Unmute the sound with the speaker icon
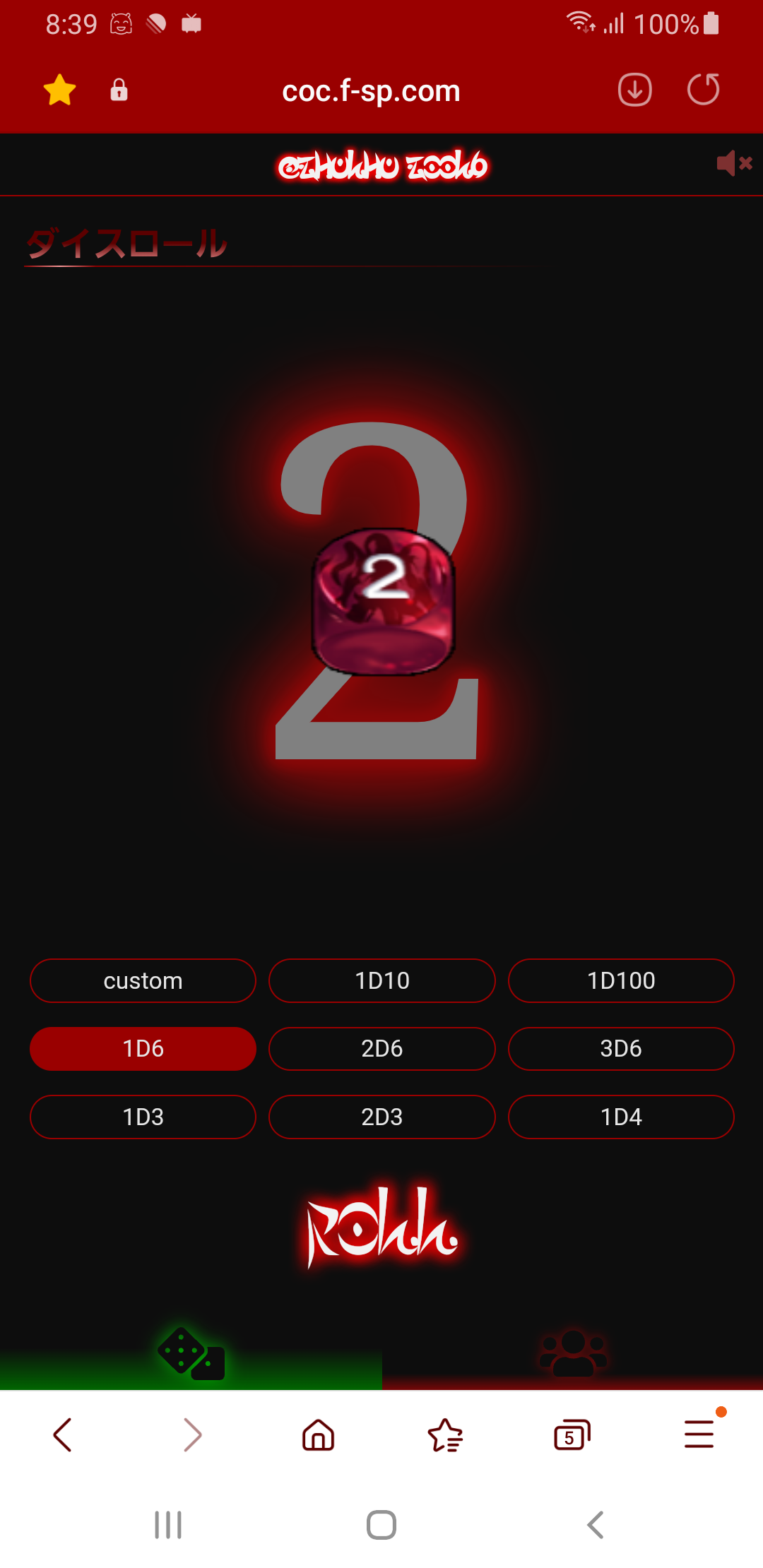The width and height of the screenshot is (763, 1568). (734, 164)
